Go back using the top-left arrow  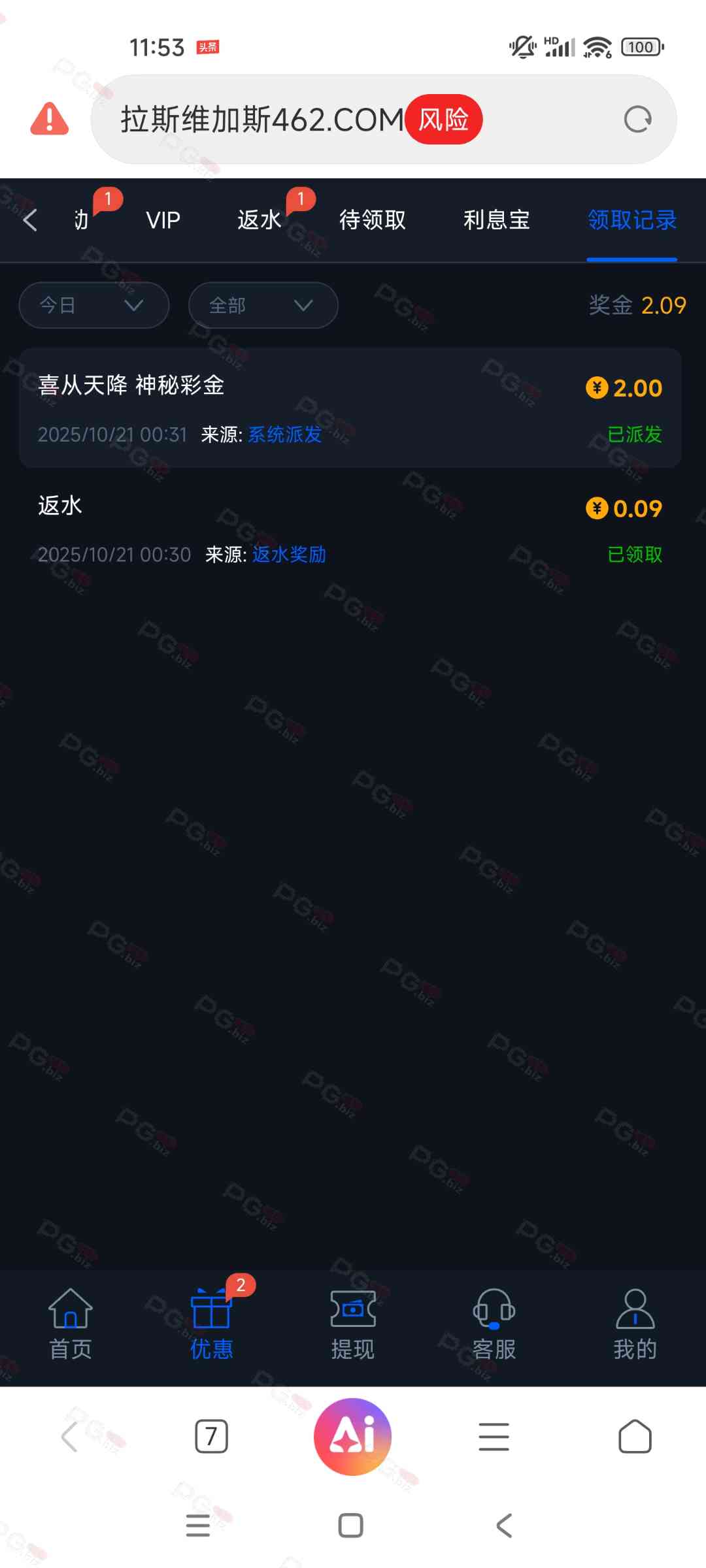[x=30, y=220]
